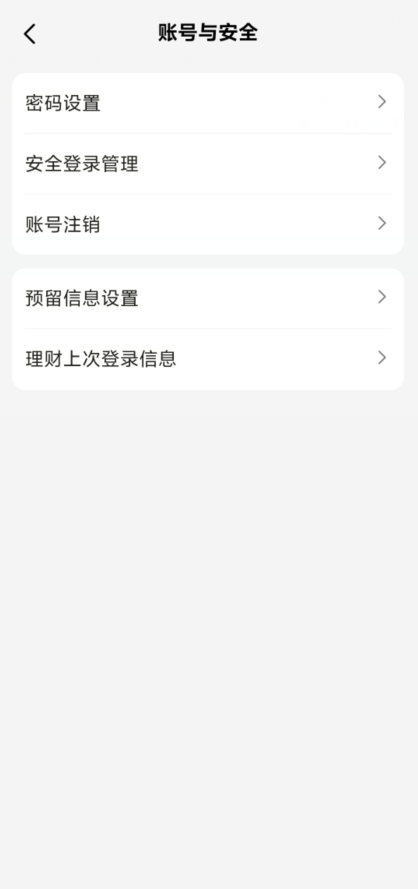View 理财上次登录信息

point(208,359)
